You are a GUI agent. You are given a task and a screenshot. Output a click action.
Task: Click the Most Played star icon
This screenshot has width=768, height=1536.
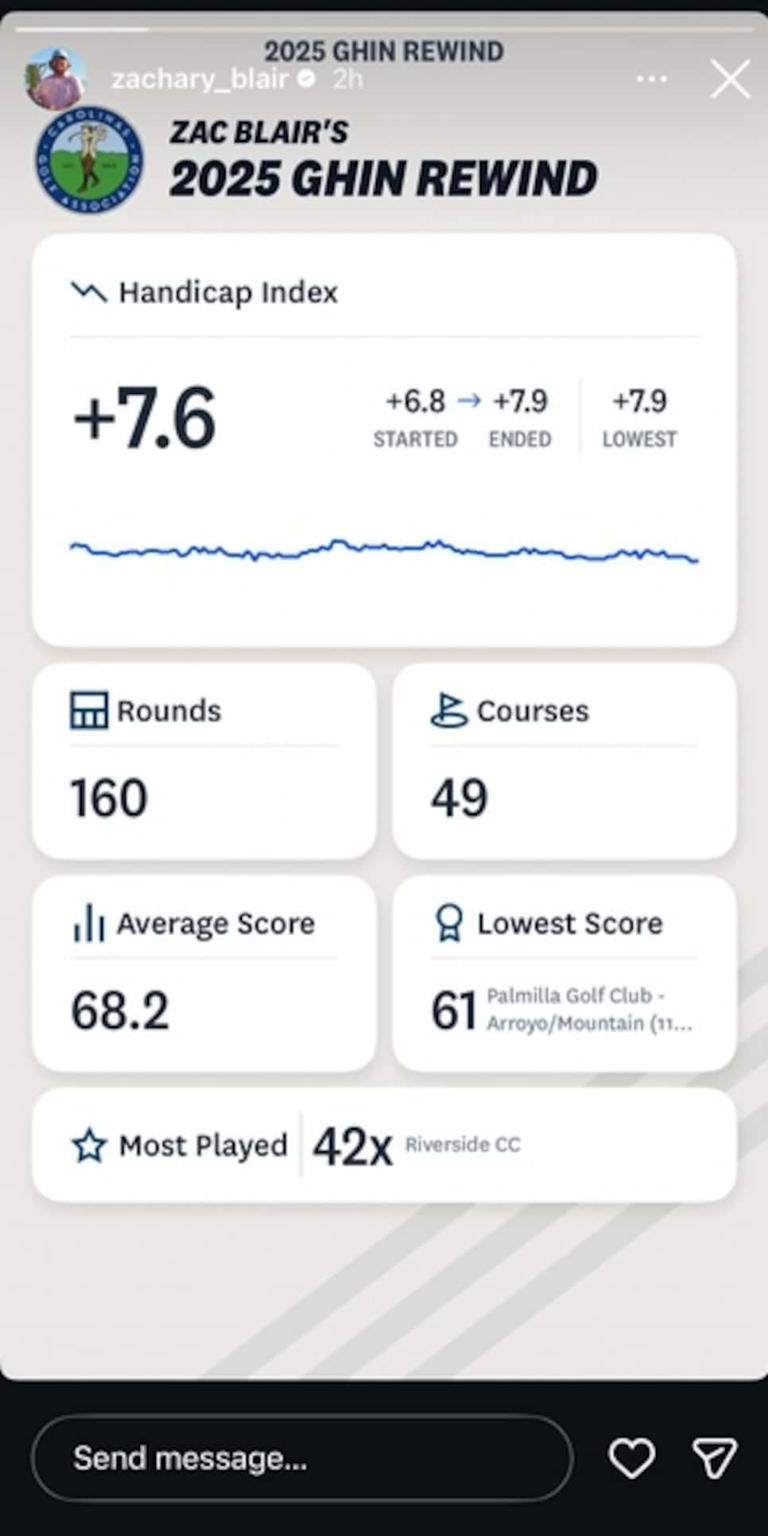click(90, 1146)
